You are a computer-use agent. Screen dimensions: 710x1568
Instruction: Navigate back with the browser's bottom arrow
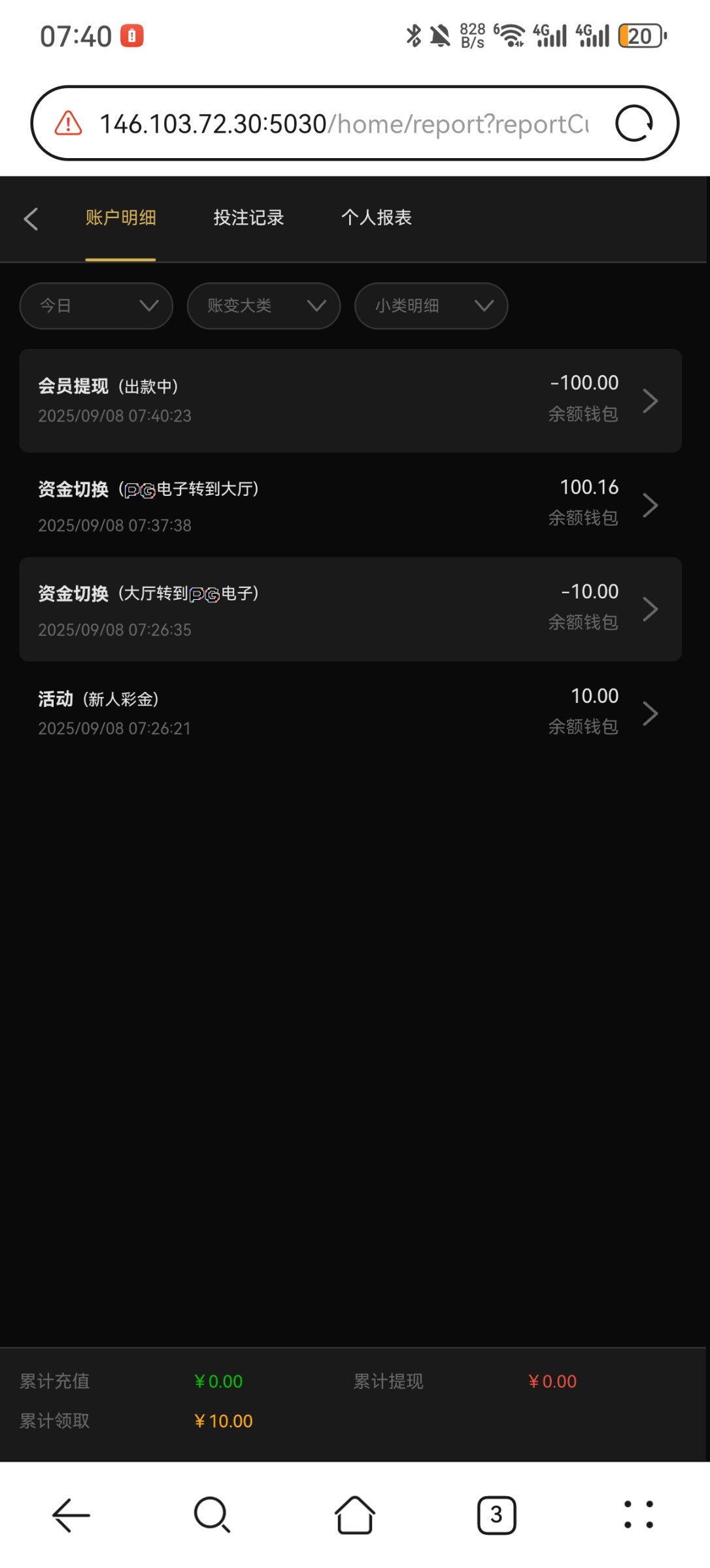[71, 1514]
